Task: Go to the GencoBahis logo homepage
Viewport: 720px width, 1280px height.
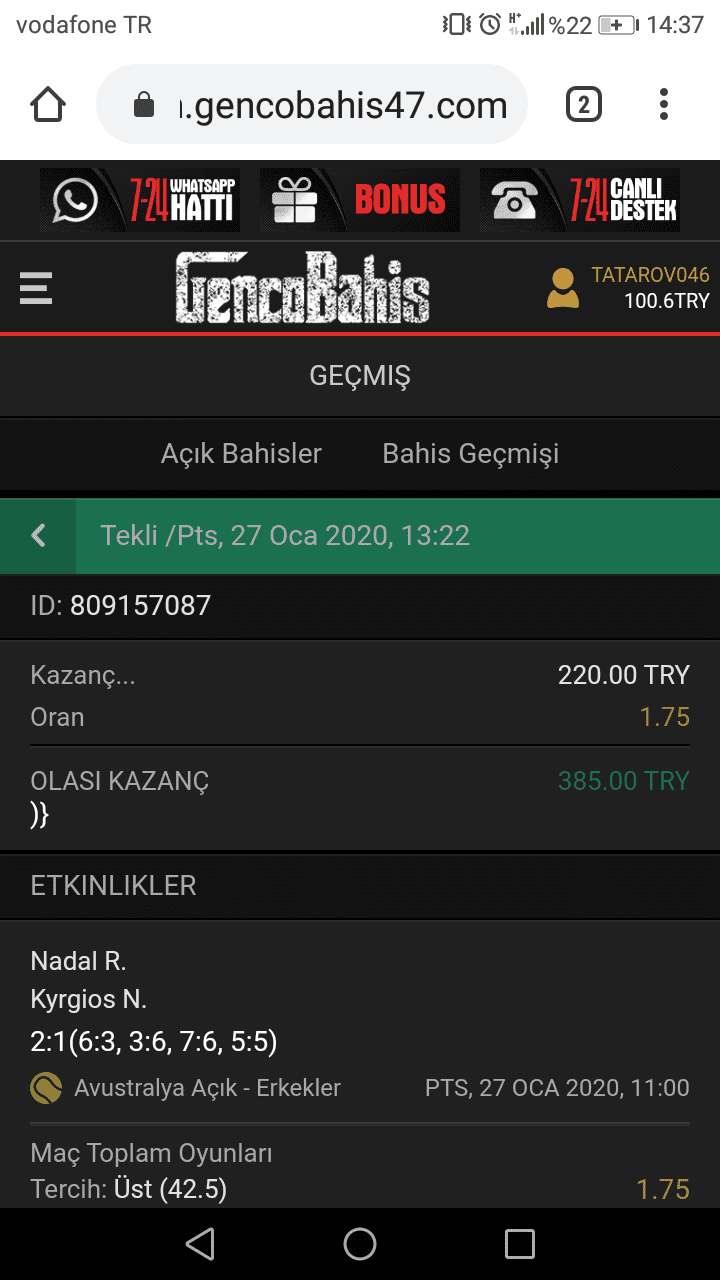Action: [x=302, y=287]
